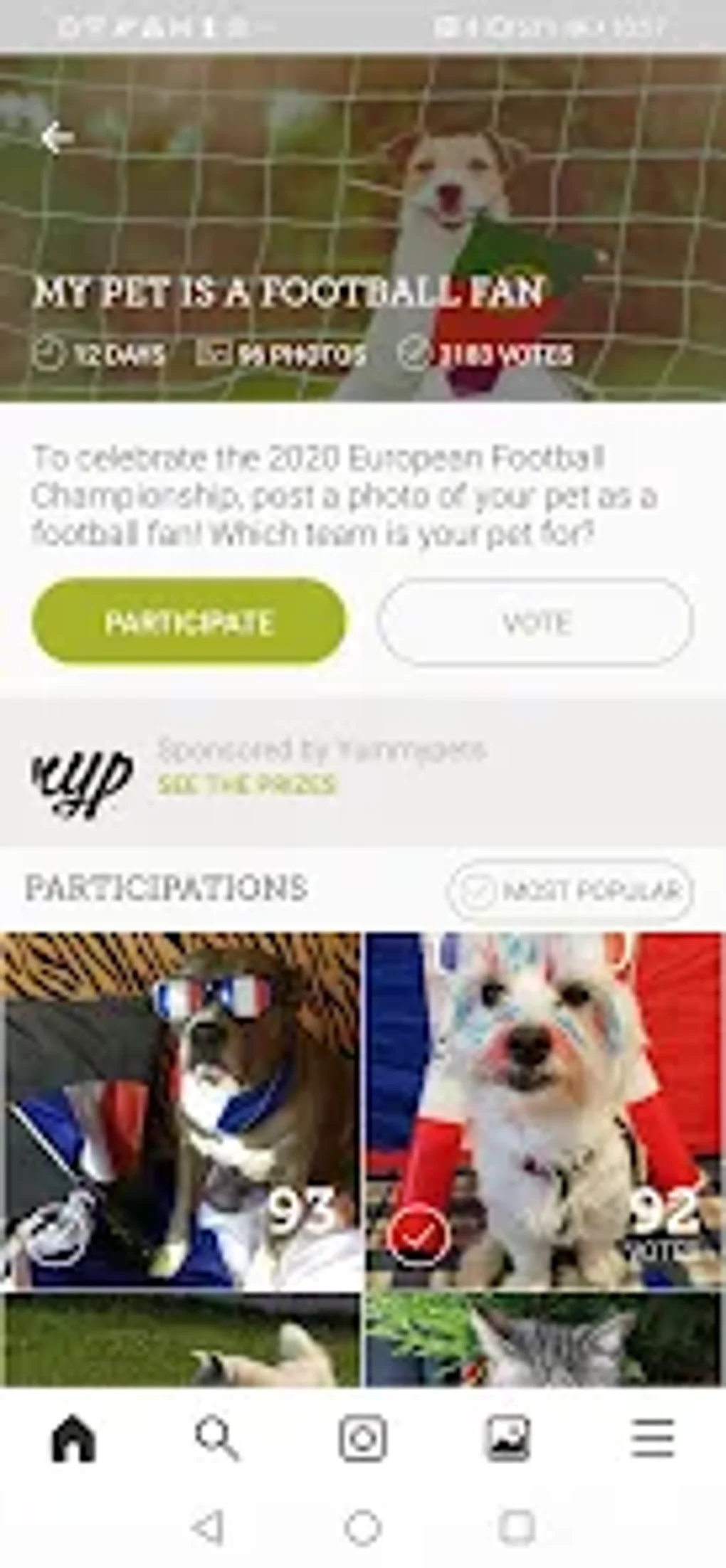The width and height of the screenshot is (726, 1568).
Task: Go to the Home tab
Action: pos(73,1439)
